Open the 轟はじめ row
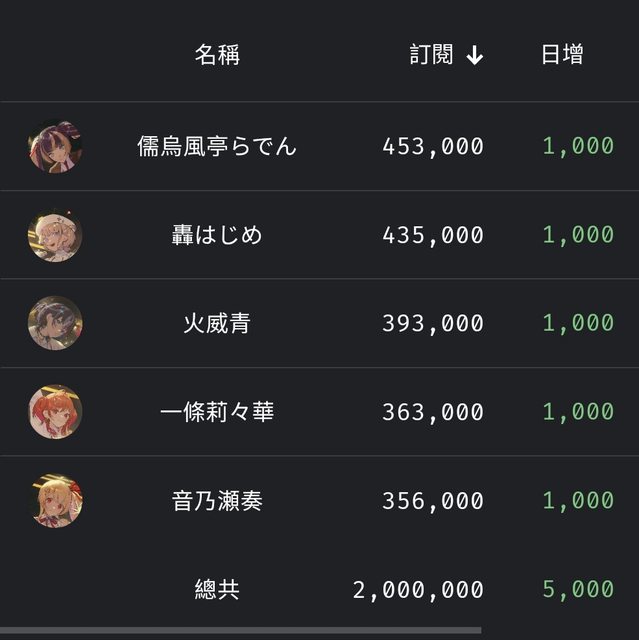Screen dimensions: 639x640 click(x=217, y=235)
